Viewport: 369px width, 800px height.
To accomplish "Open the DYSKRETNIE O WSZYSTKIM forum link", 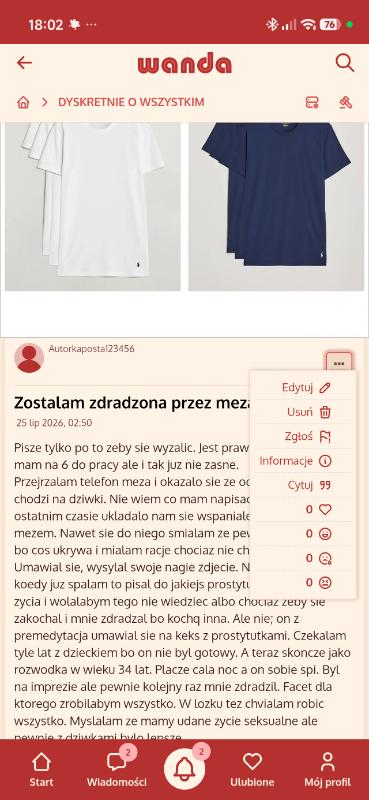I will [x=131, y=102].
